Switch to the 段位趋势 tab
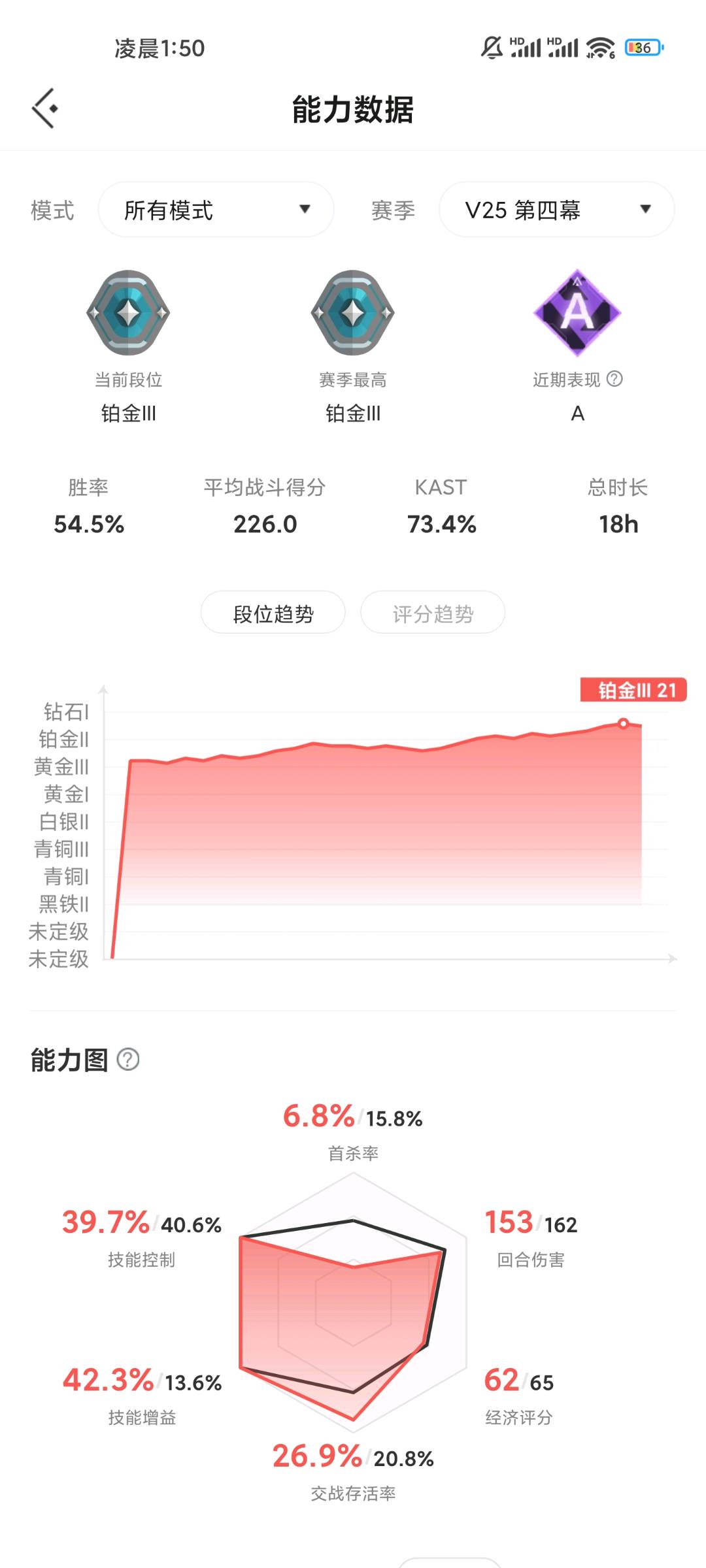 point(273,613)
